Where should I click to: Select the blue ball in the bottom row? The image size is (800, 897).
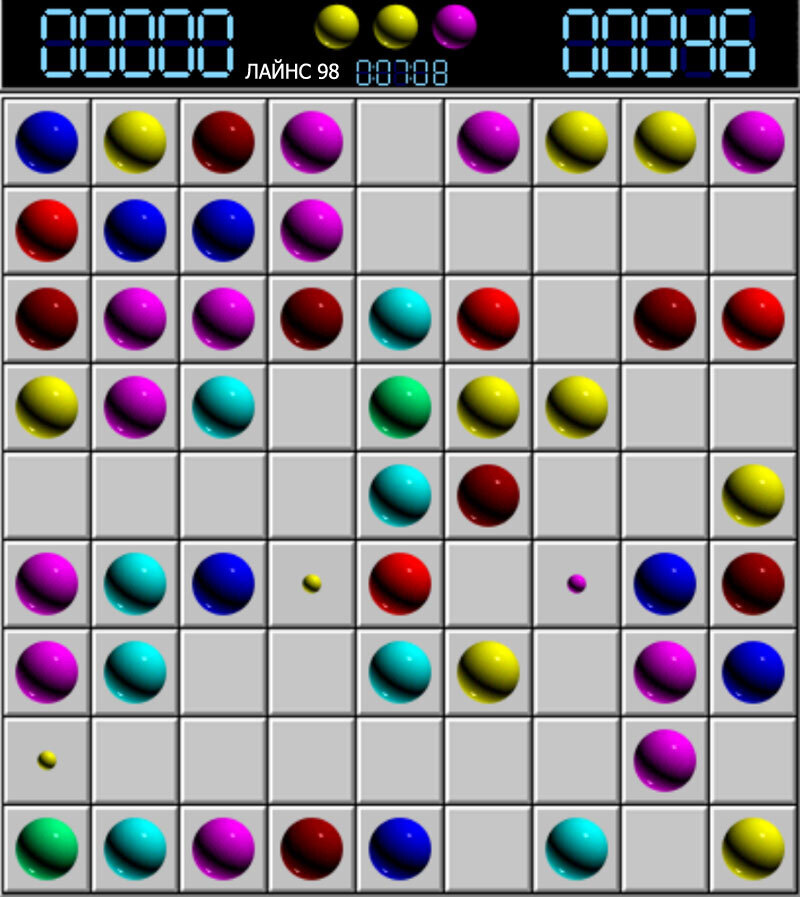(400, 848)
